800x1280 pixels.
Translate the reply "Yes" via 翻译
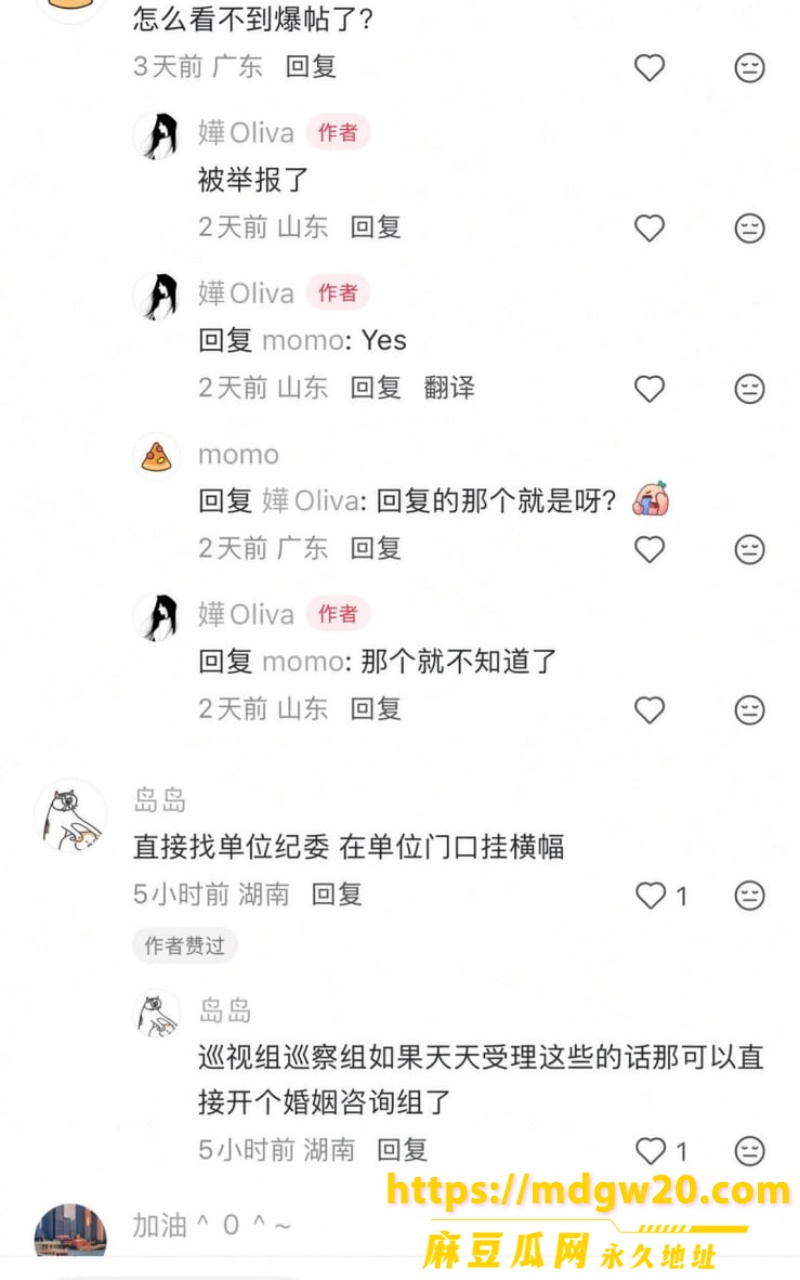click(x=449, y=387)
